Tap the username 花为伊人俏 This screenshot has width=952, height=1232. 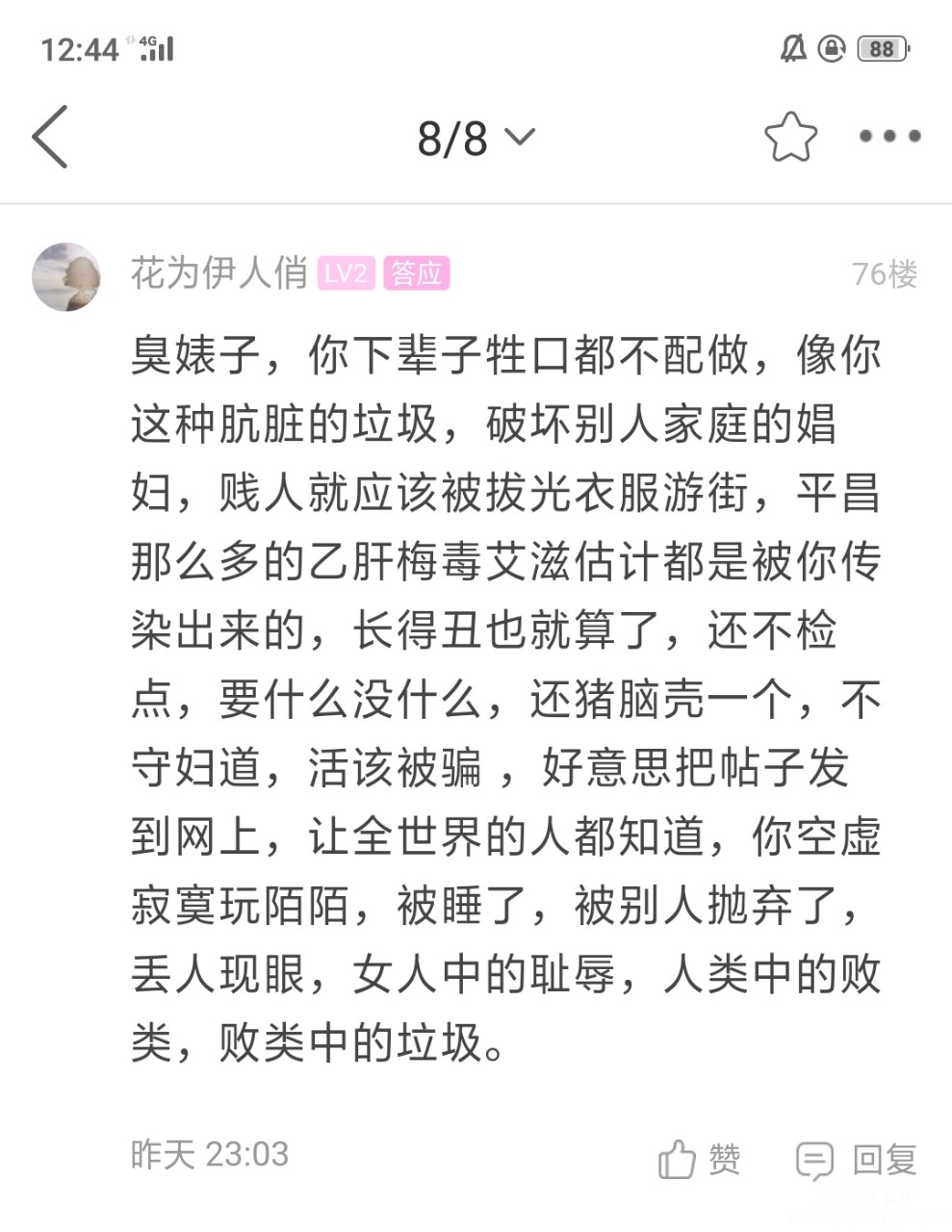[x=219, y=274]
